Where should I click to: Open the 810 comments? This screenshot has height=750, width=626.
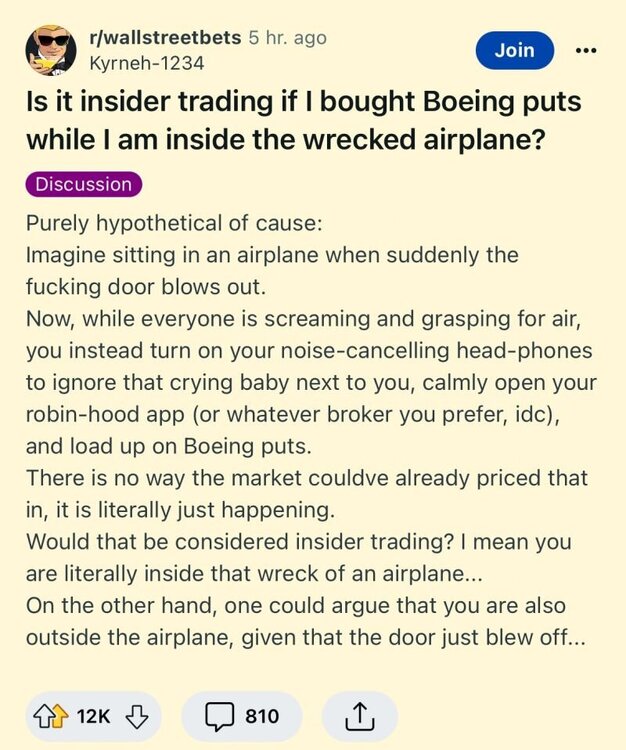[241, 716]
